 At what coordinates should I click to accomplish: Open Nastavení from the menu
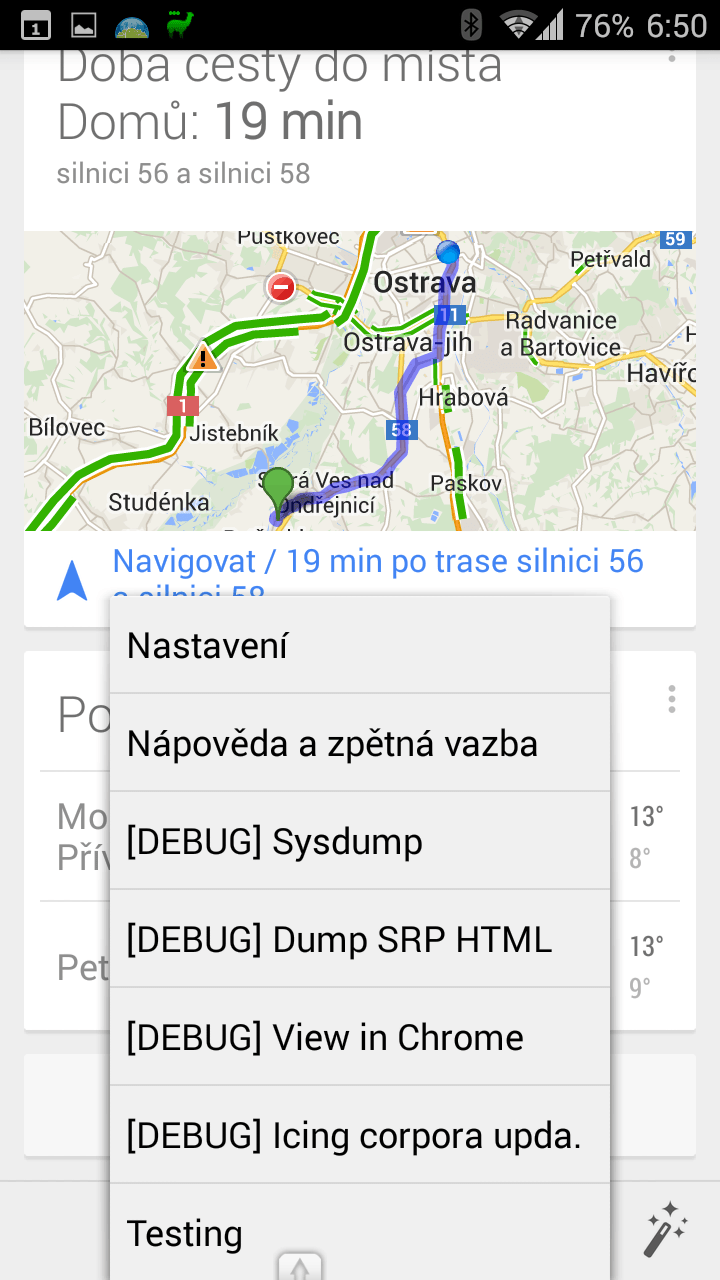coord(359,646)
